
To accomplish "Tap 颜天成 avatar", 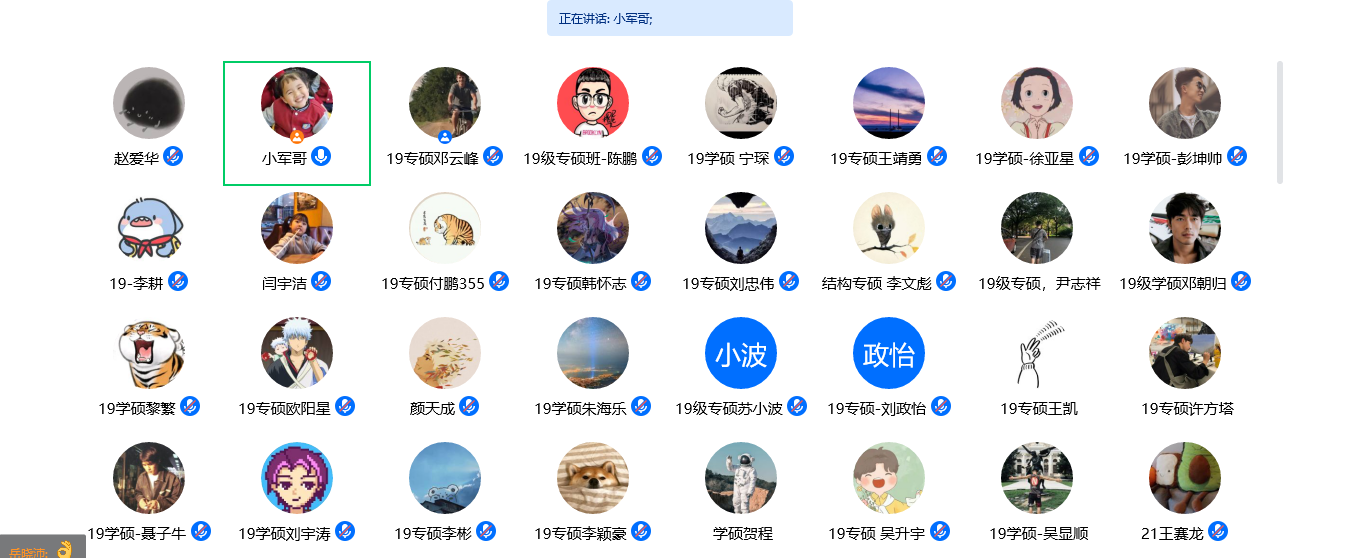I will (x=444, y=354).
